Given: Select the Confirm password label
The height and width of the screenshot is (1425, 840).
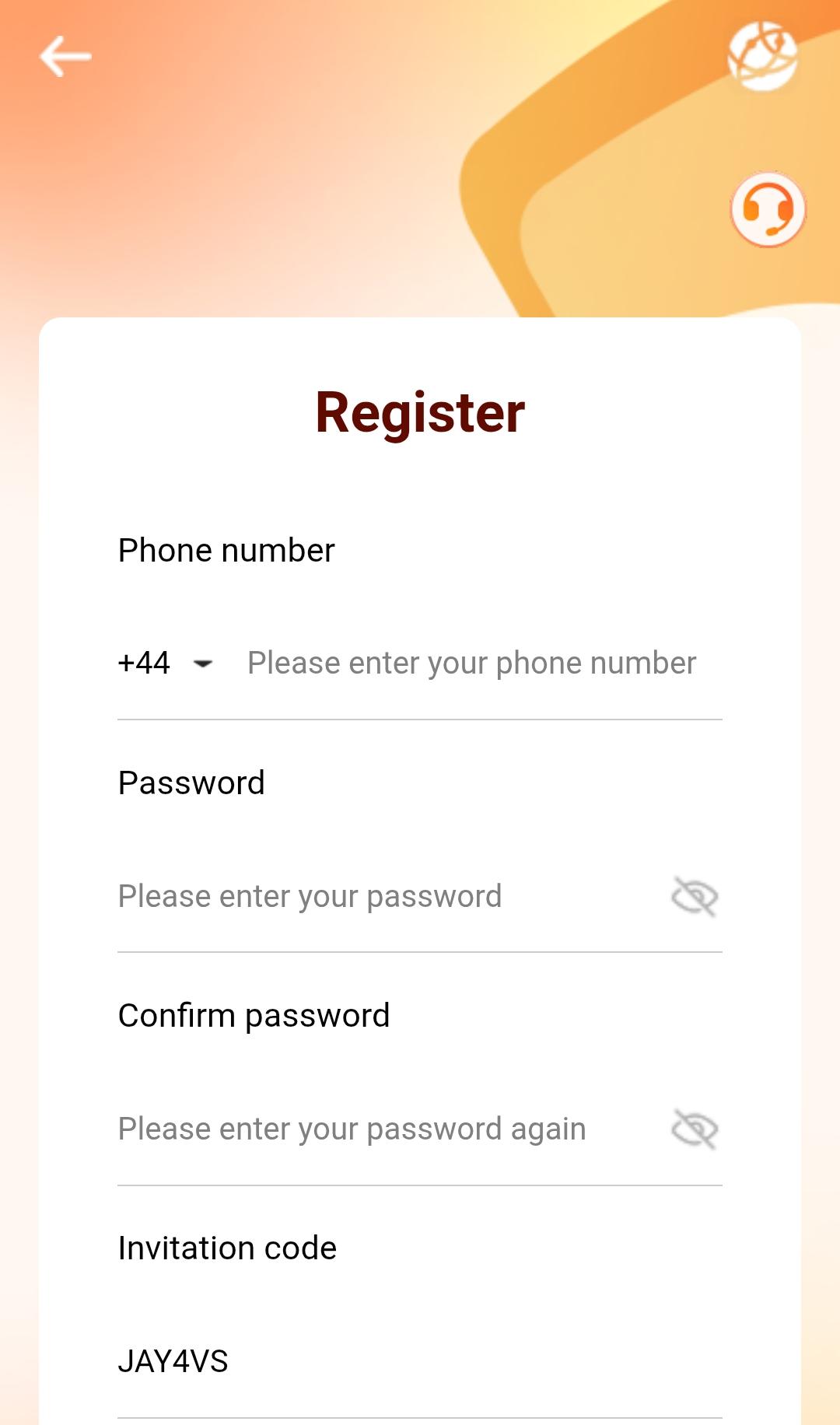Looking at the screenshot, I should 254,1015.
